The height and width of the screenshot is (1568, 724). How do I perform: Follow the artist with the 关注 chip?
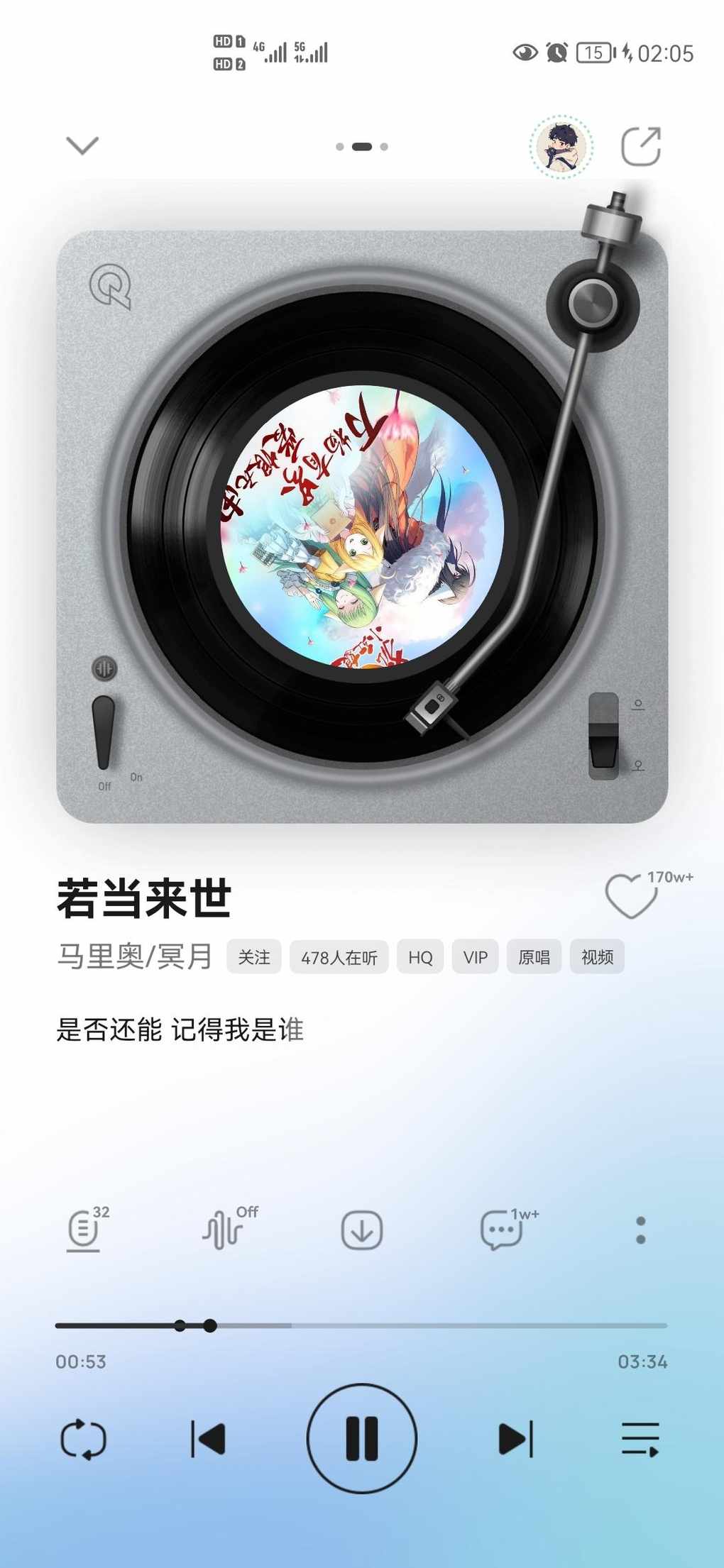click(253, 957)
